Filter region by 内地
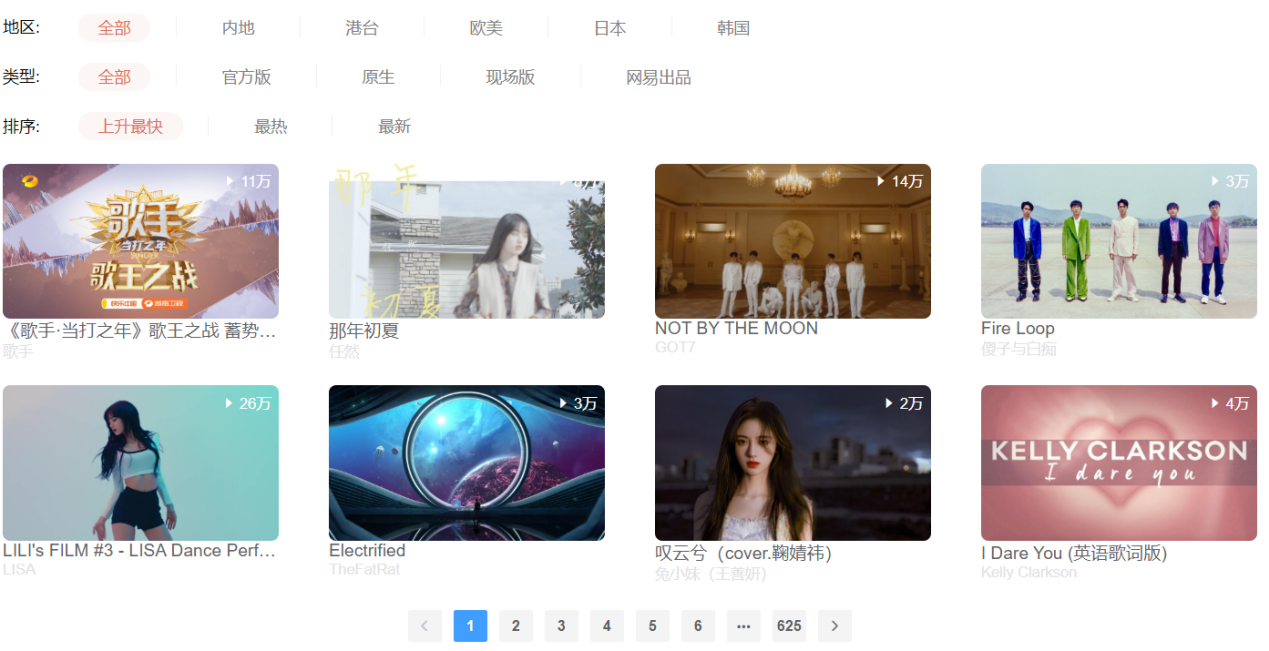 238,28
